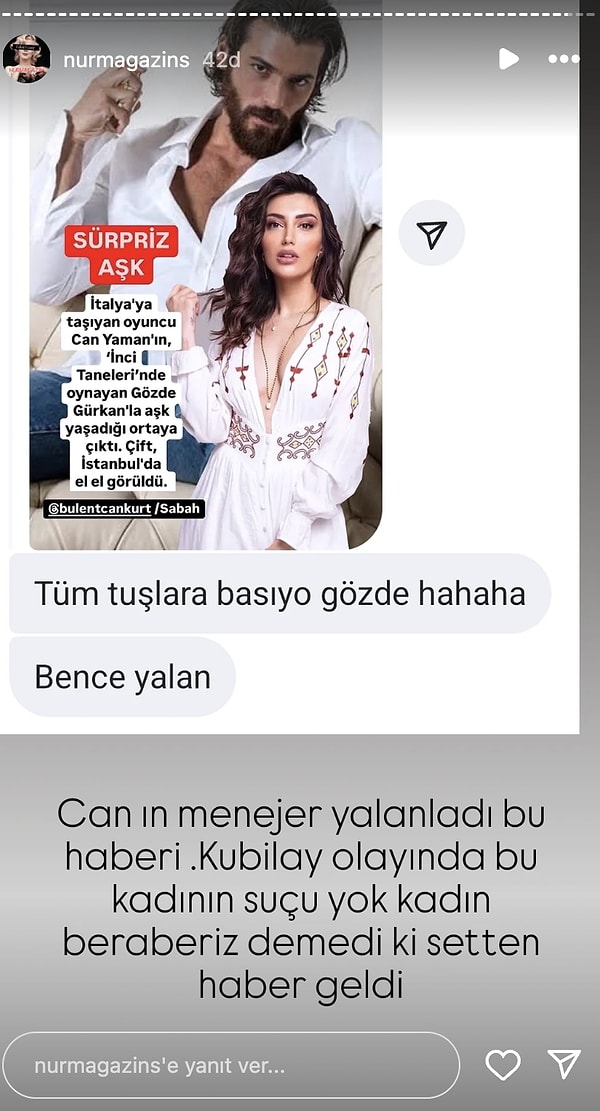
Task: Tap the nurmagazins username
Action: click(x=126, y=60)
